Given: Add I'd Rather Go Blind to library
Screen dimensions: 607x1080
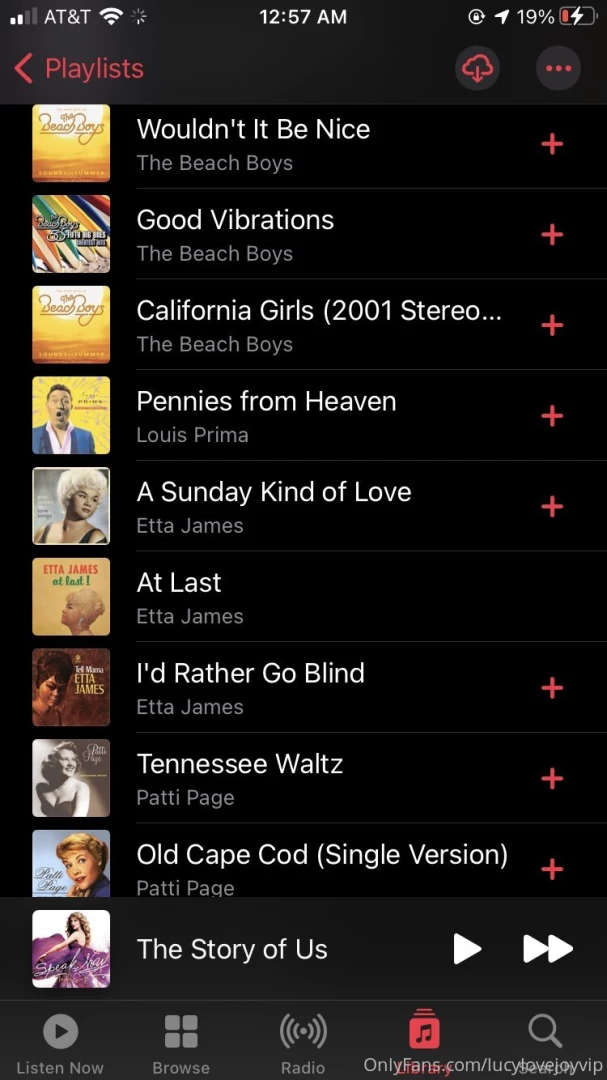Looking at the screenshot, I should point(552,688).
